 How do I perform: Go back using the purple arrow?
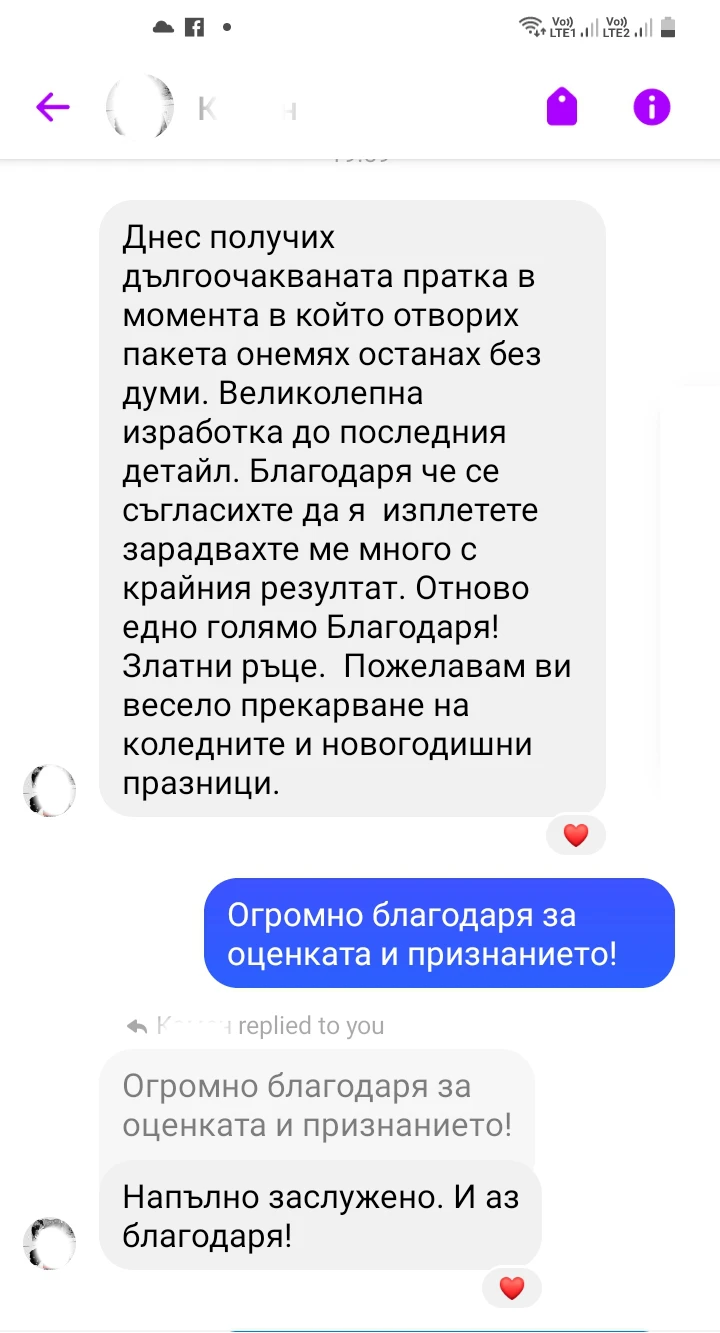(x=53, y=107)
